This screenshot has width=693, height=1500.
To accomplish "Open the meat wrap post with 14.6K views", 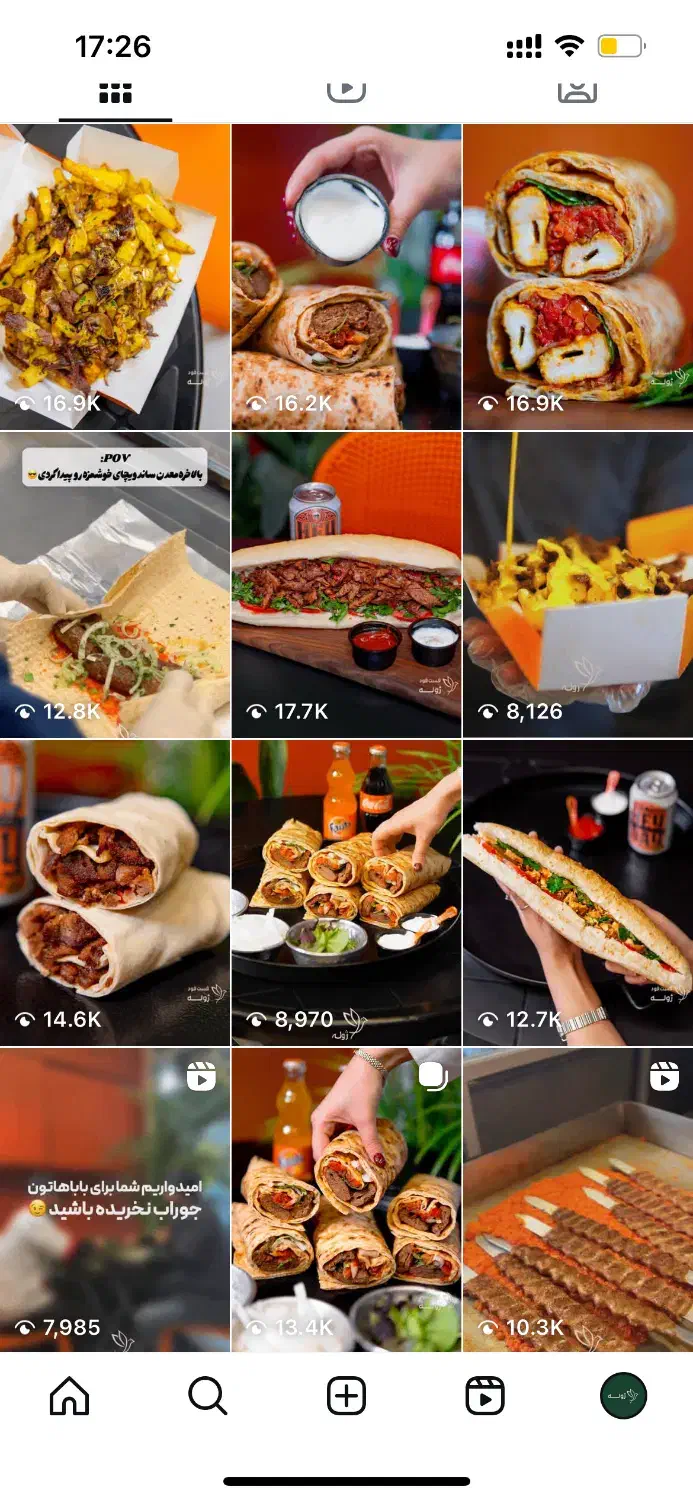I will [115, 893].
